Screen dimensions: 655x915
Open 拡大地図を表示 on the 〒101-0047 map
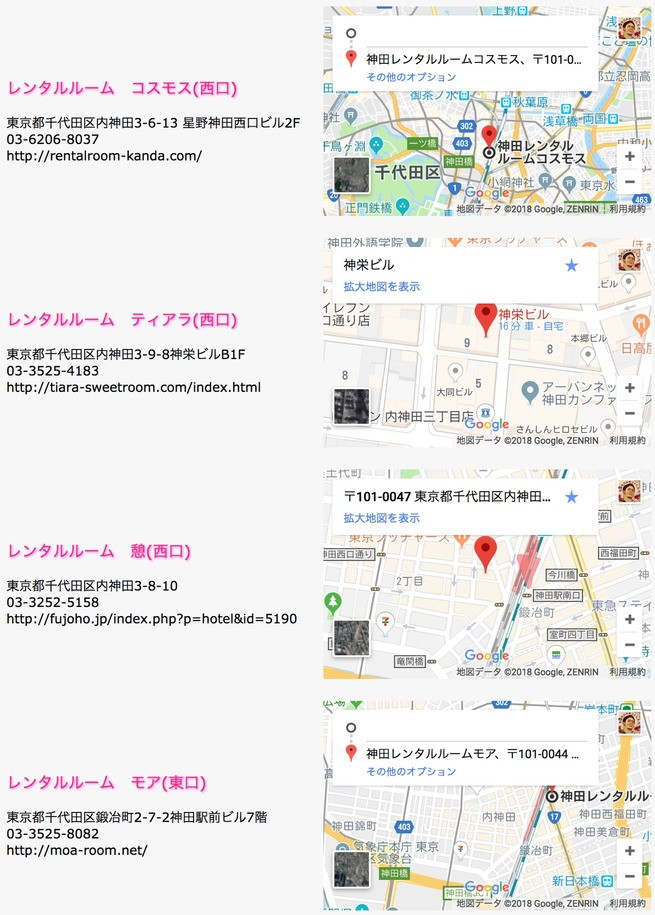381,518
